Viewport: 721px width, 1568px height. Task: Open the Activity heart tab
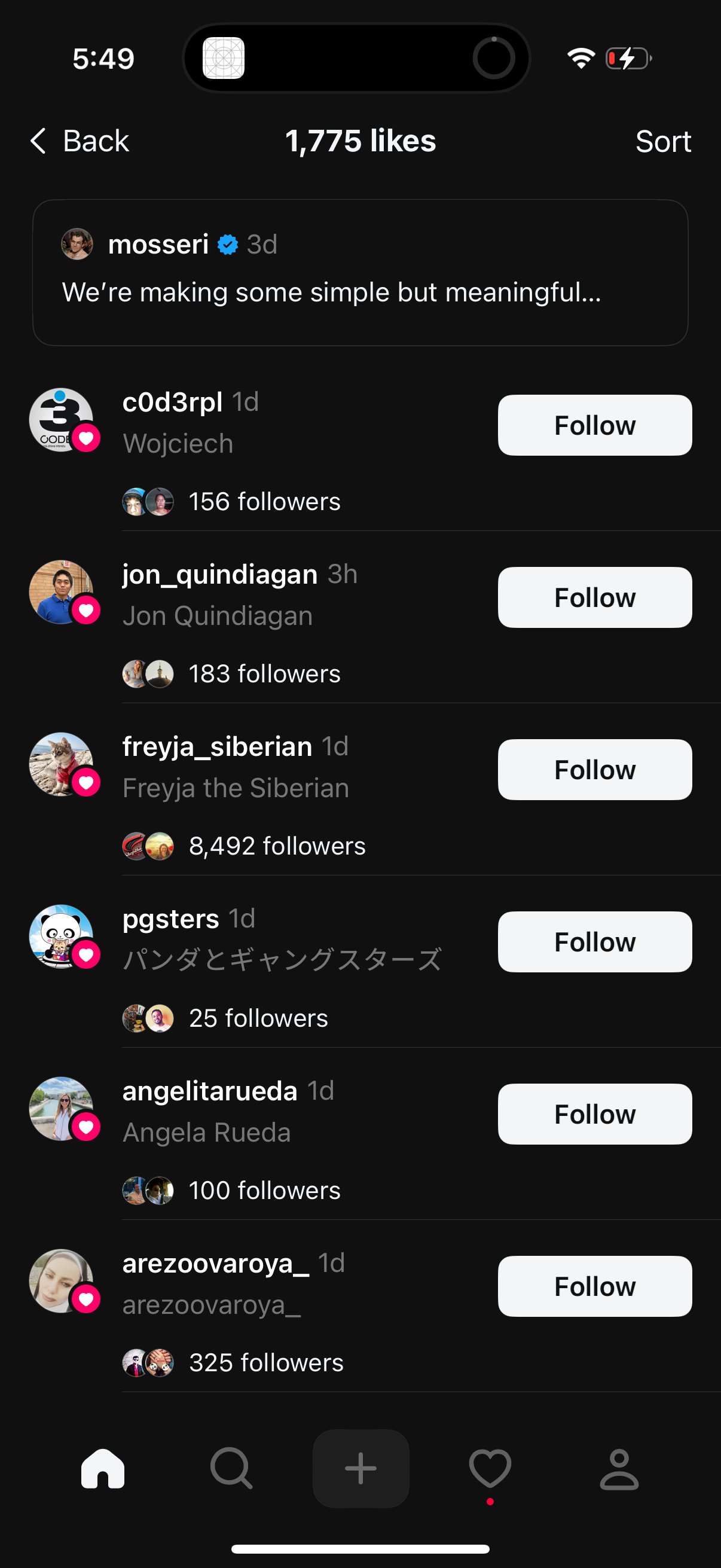coord(490,1469)
